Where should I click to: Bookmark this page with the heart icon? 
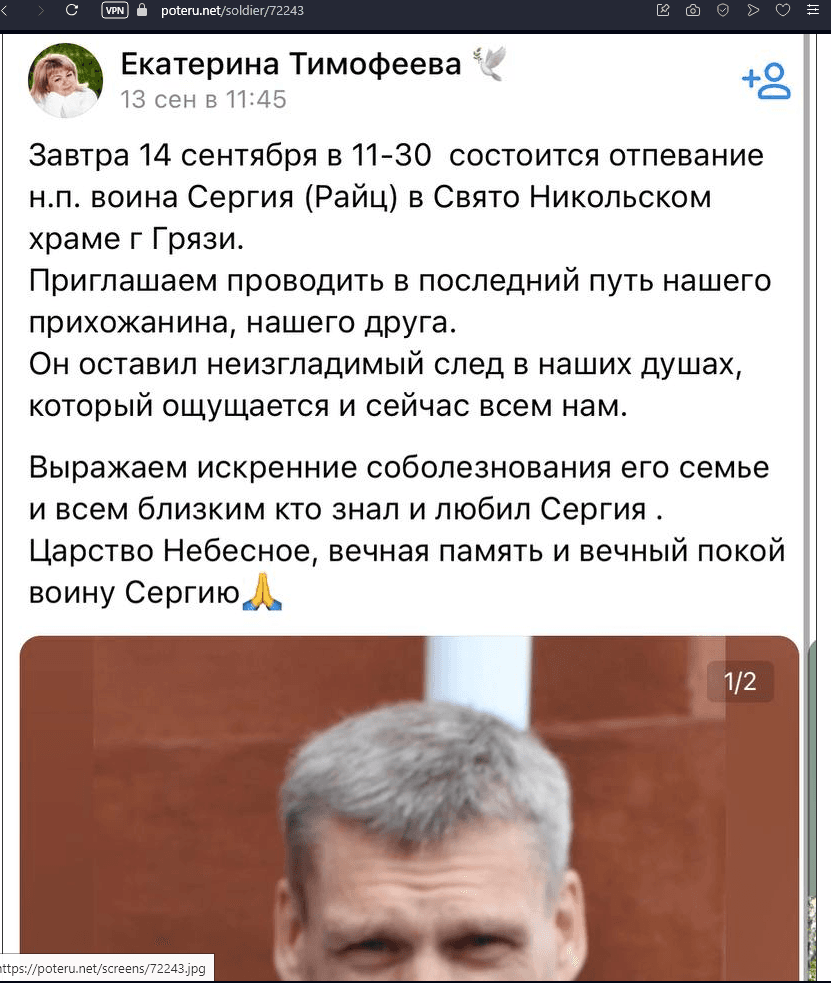pyautogui.click(x=783, y=10)
